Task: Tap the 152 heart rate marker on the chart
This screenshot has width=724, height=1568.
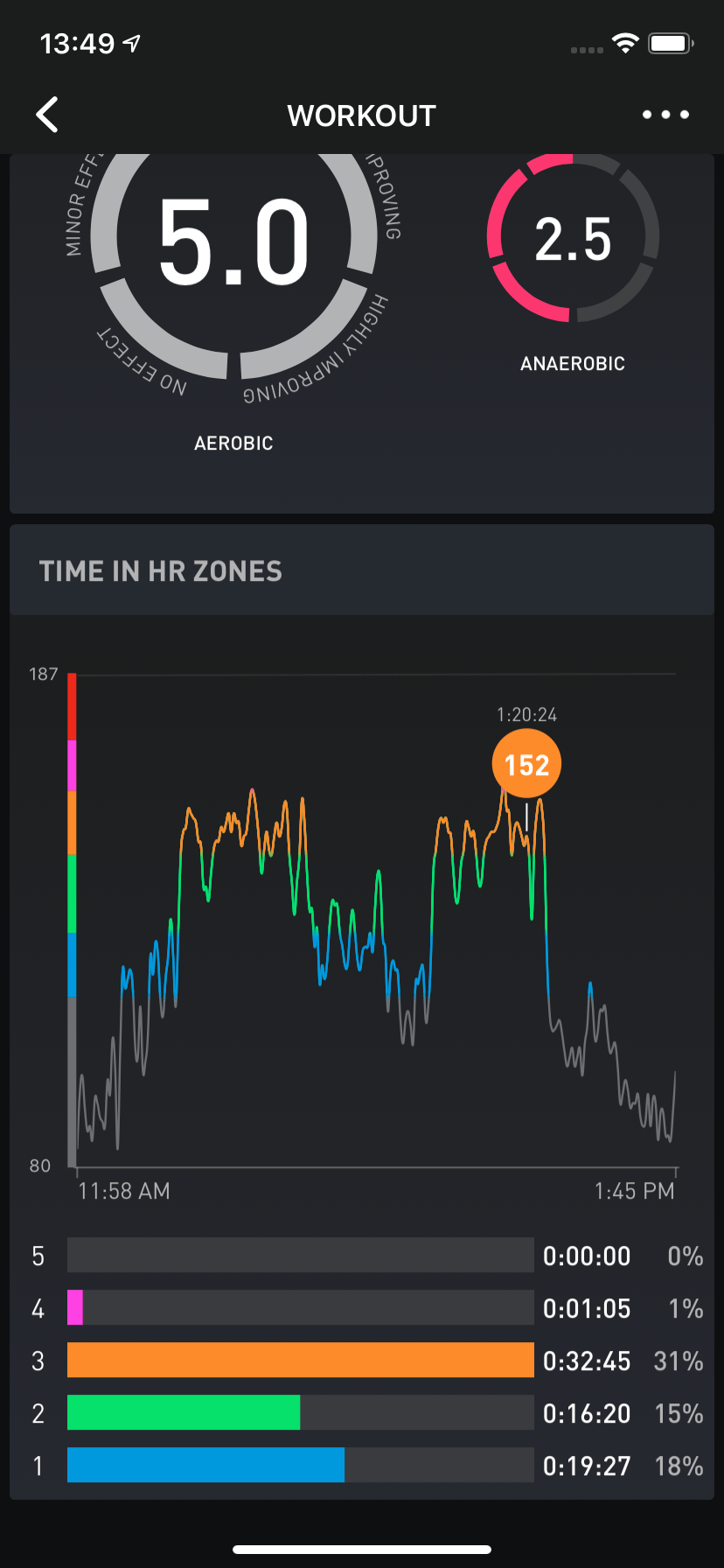Action: [526, 765]
